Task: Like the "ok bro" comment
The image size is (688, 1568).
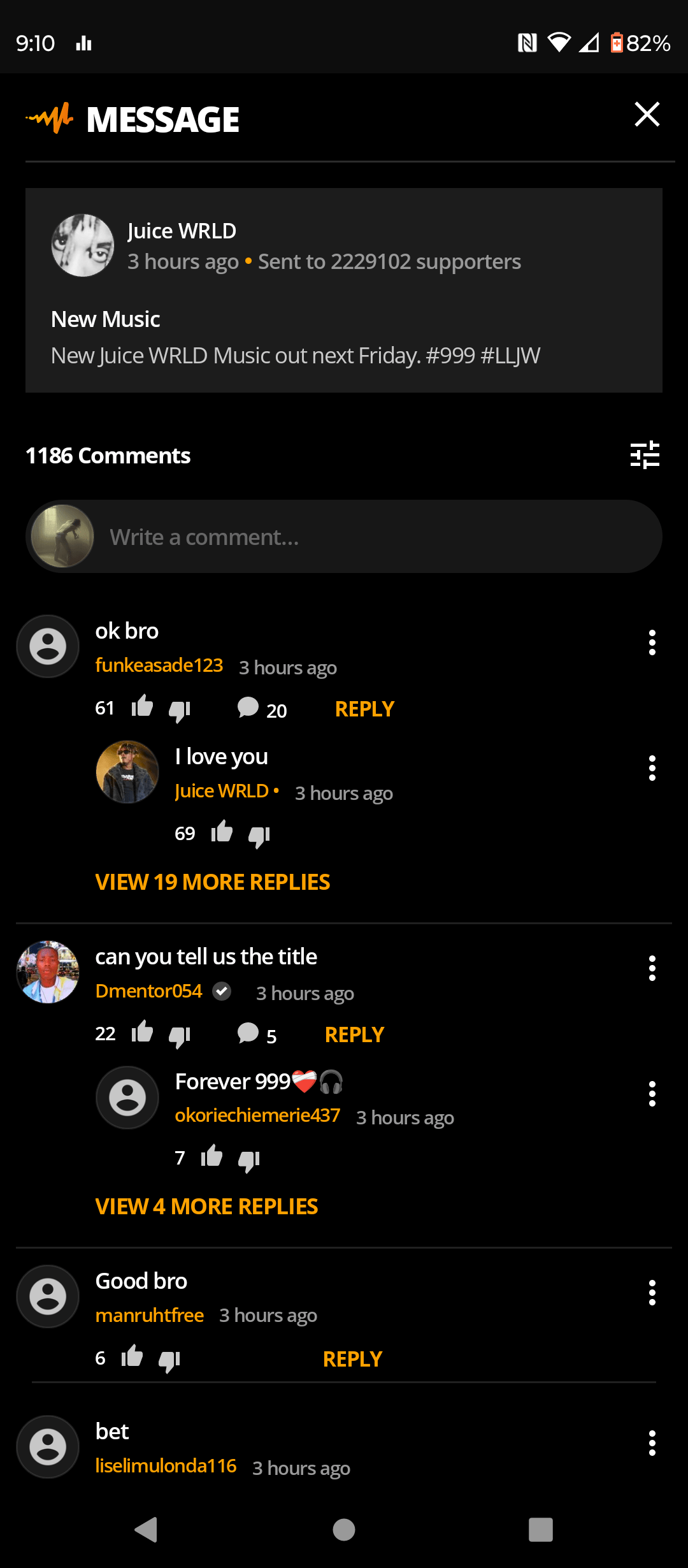Action: click(x=142, y=706)
